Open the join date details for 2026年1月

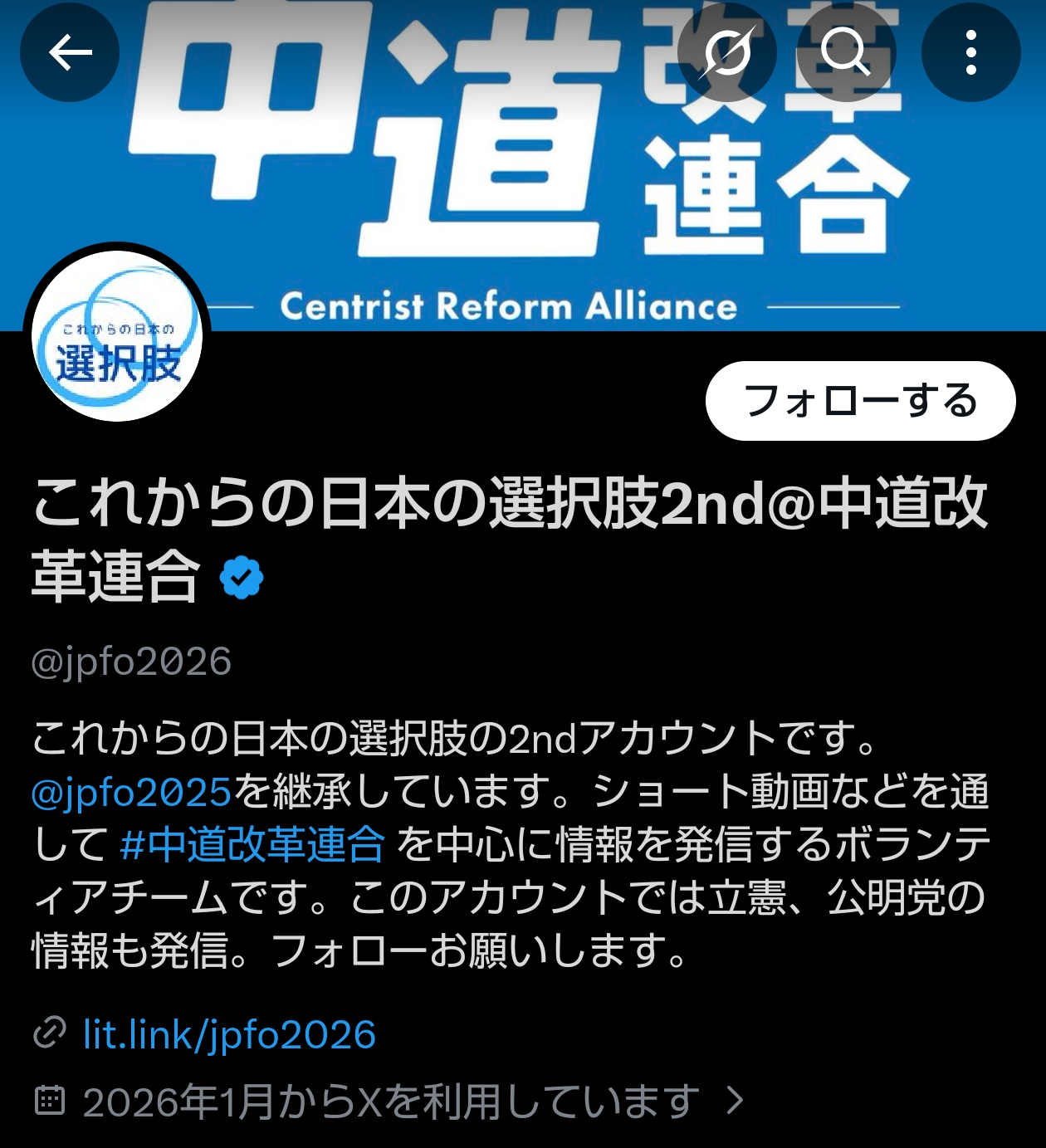390,1102
